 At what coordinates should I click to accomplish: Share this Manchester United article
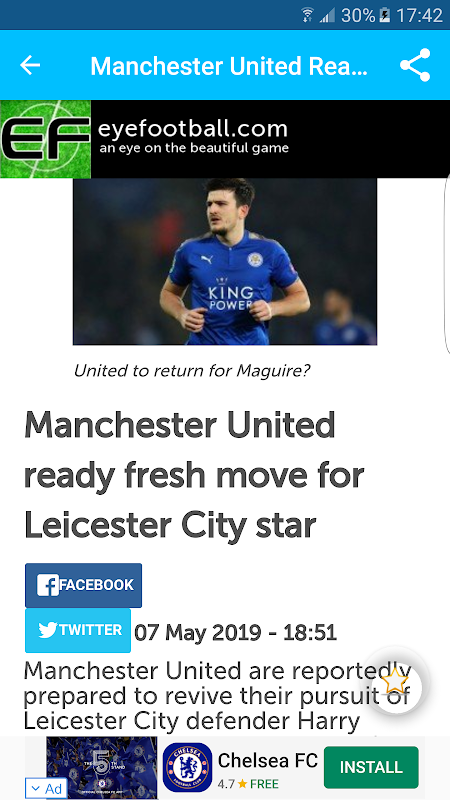(415, 65)
